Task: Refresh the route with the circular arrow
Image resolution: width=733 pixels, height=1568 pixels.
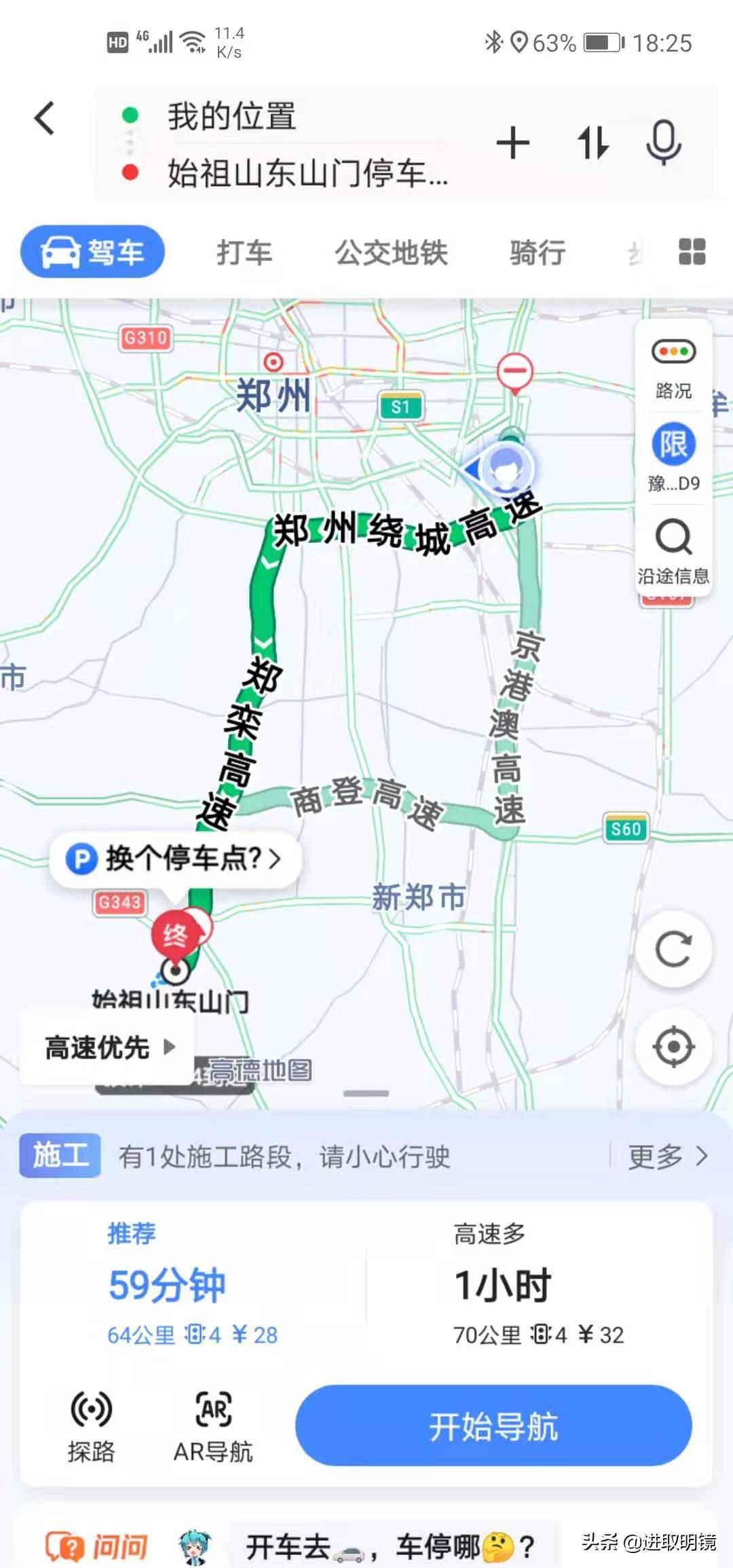Action: click(x=673, y=948)
